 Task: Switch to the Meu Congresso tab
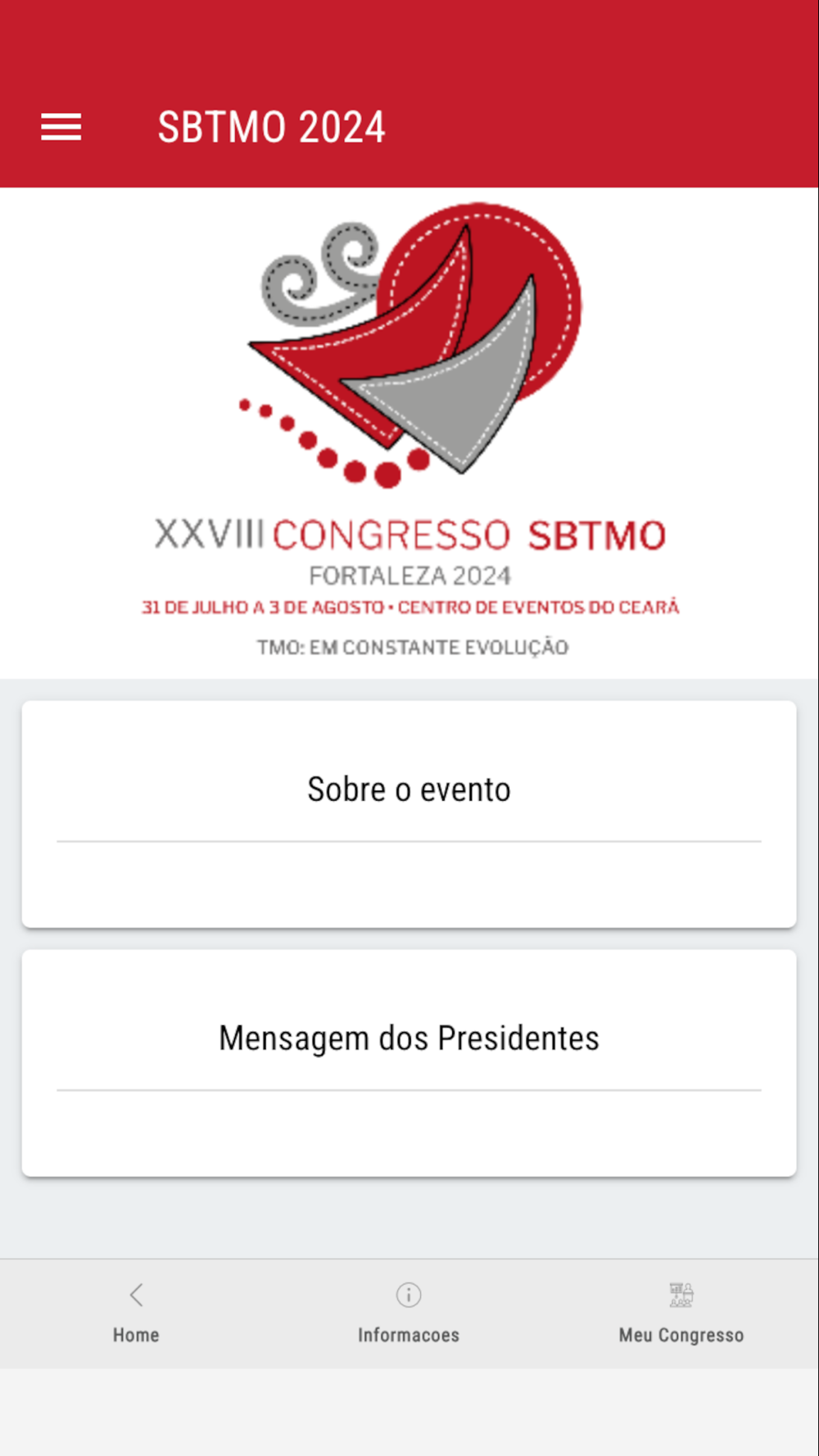[x=681, y=1313]
